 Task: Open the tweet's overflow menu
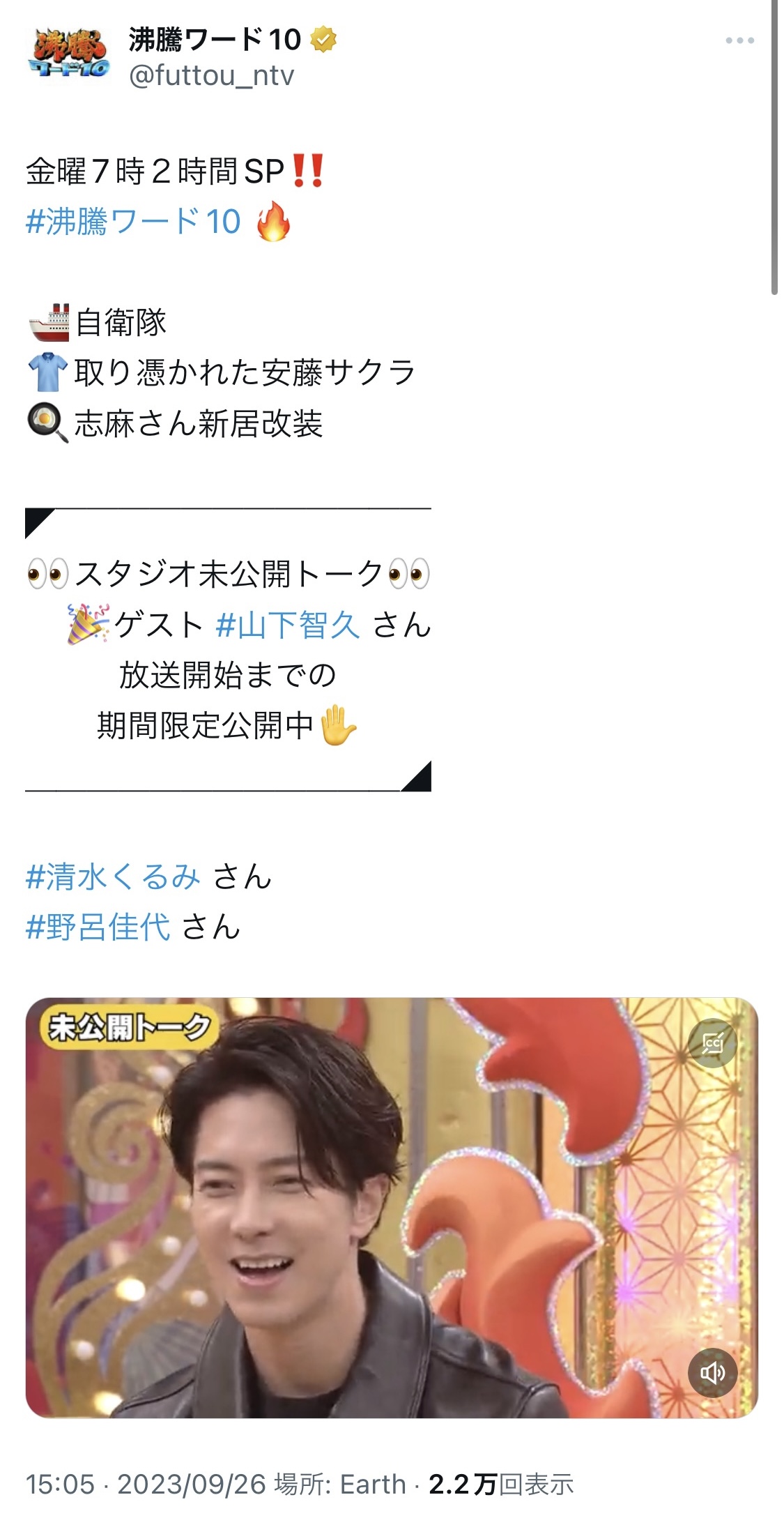pos(739,40)
